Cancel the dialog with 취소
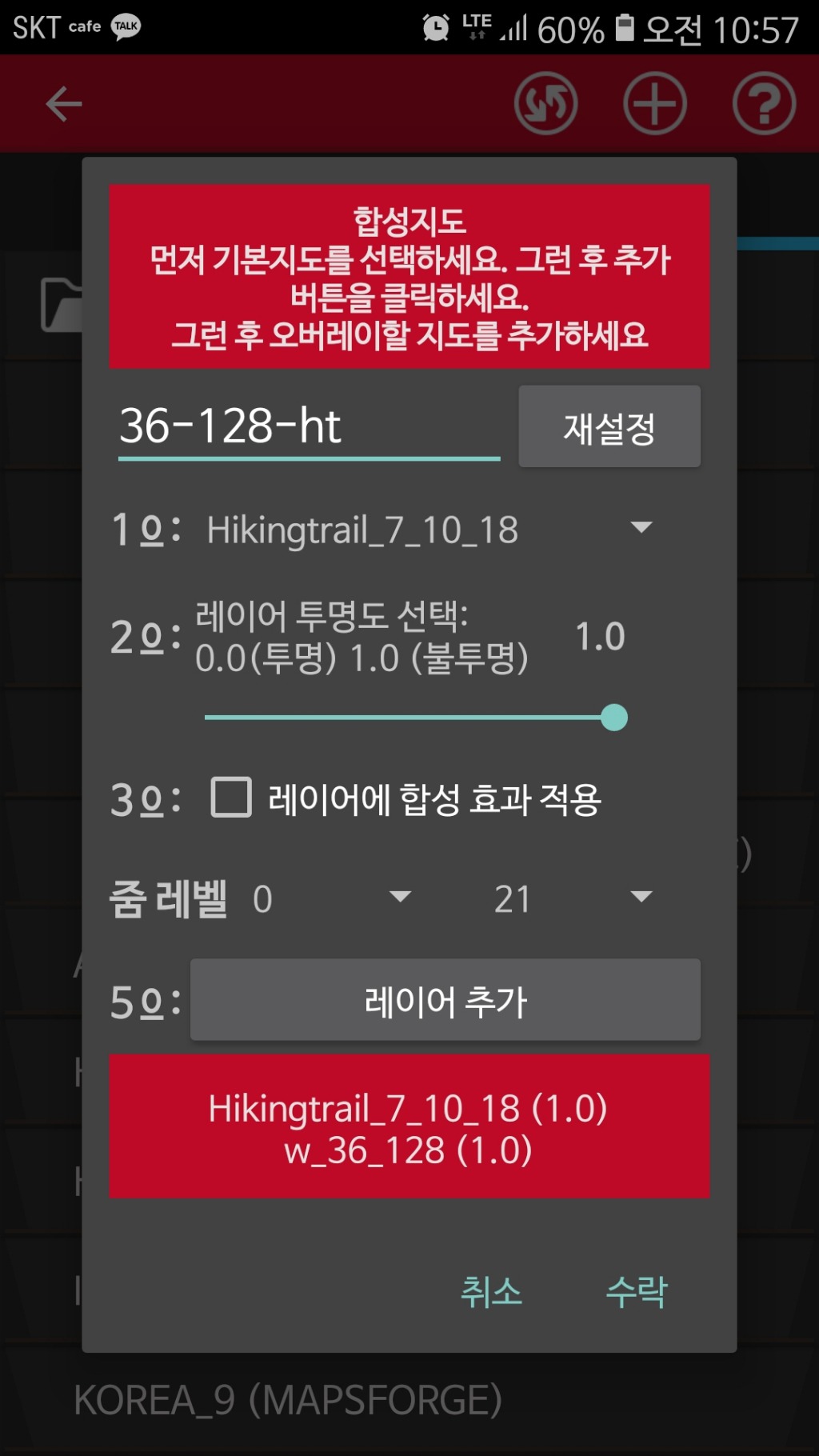 pyautogui.click(x=491, y=1291)
